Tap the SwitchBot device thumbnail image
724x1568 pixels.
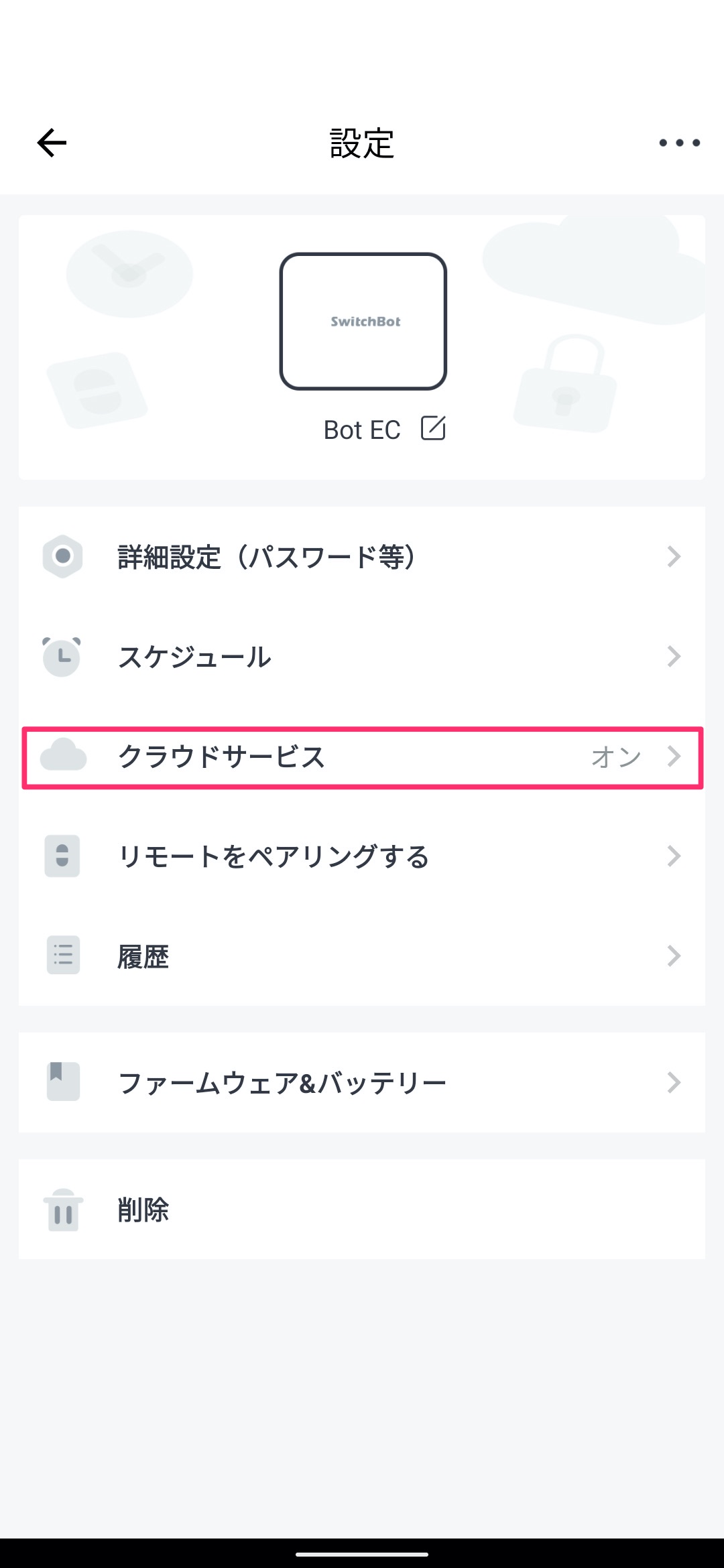pos(364,322)
